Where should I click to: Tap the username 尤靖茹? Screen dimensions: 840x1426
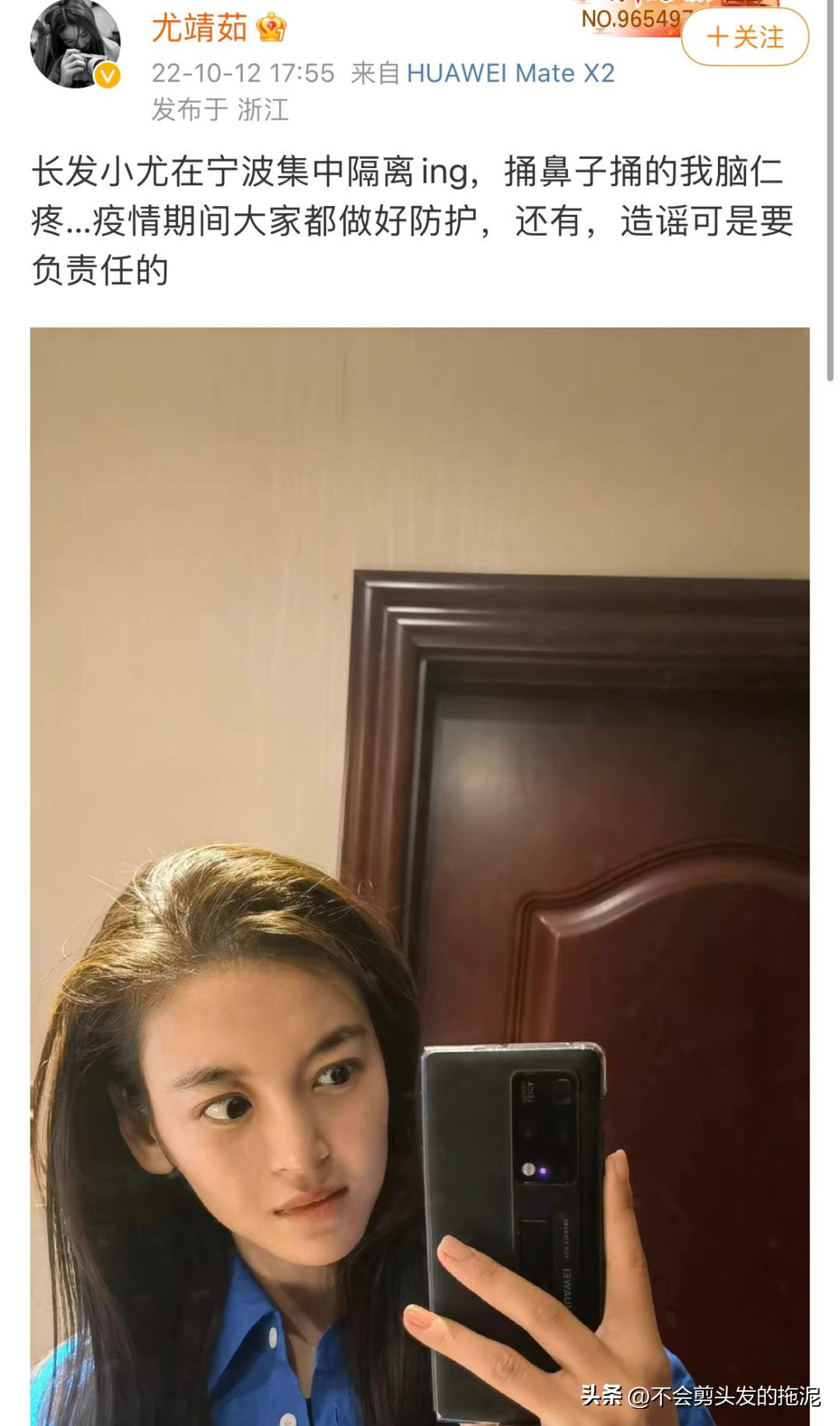click(199, 29)
